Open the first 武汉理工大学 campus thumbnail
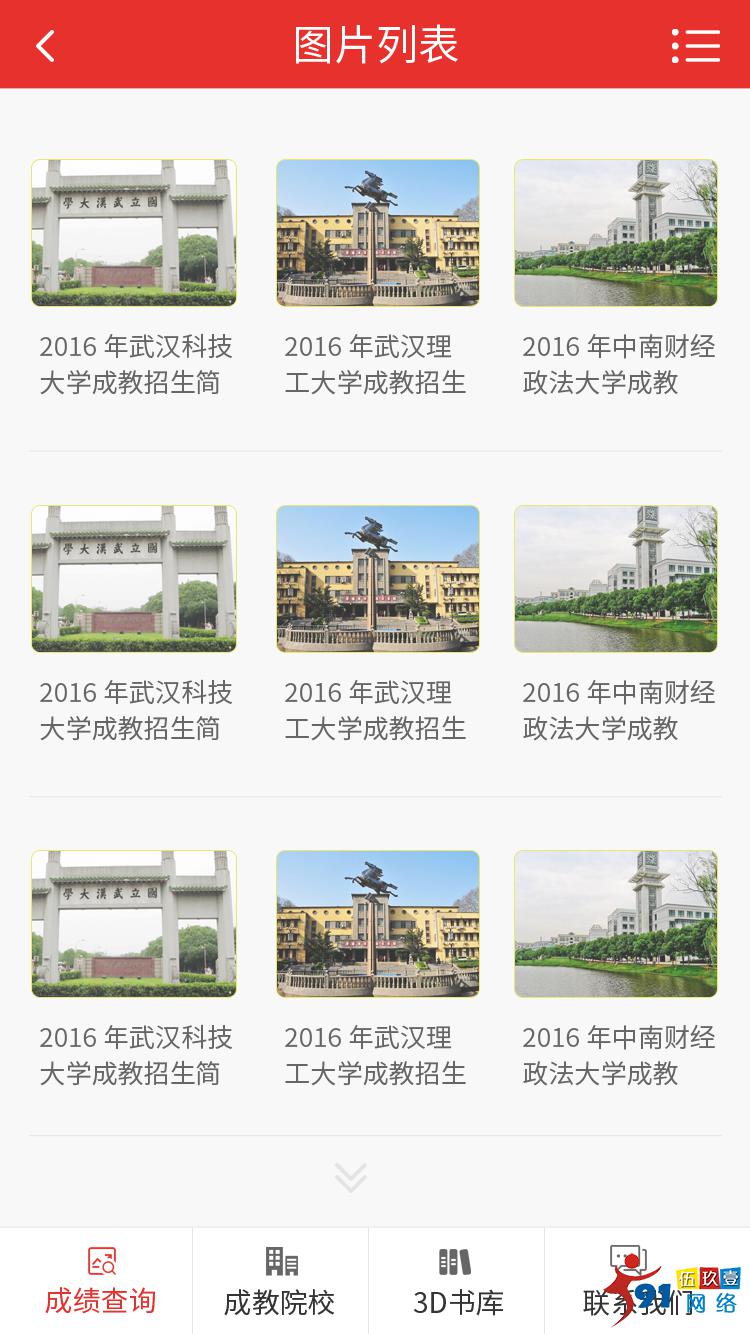Image resolution: width=750 pixels, height=1334 pixels. pyautogui.click(x=377, y=232)
